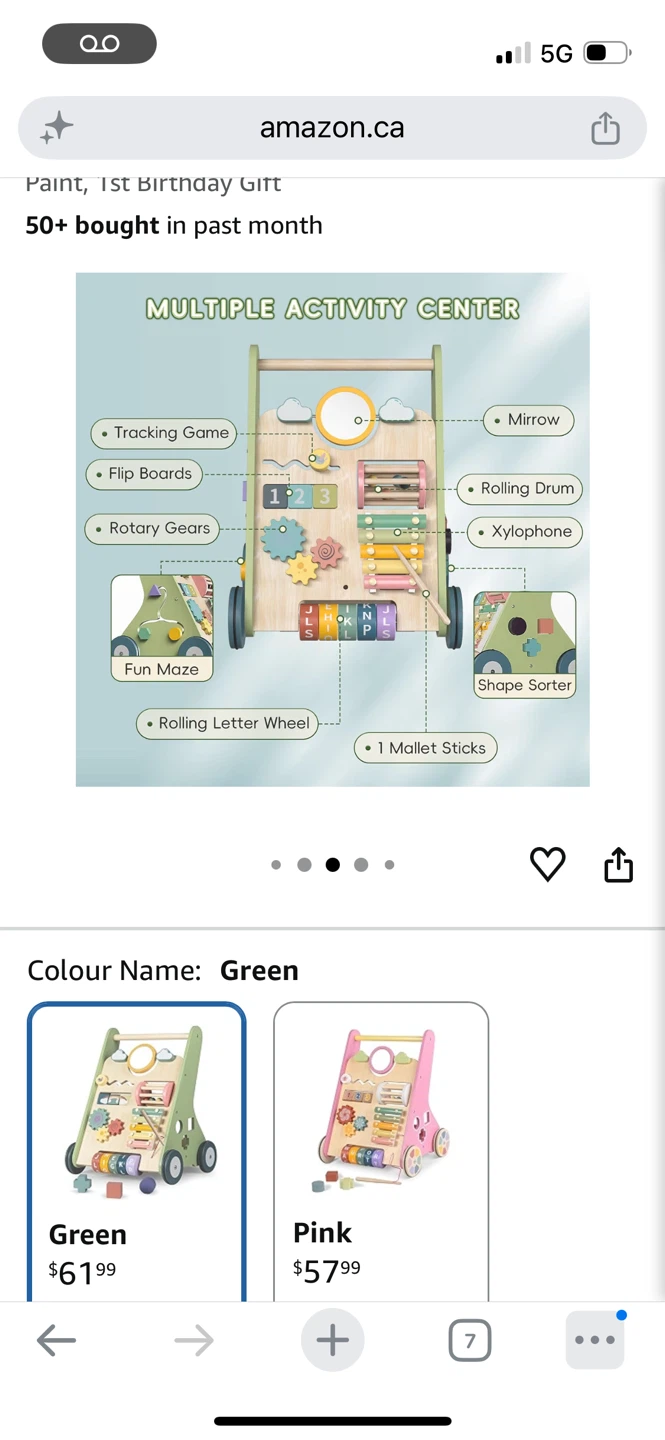View the 7 open tabs
665x1440 pixels.
coord(470,1340)
